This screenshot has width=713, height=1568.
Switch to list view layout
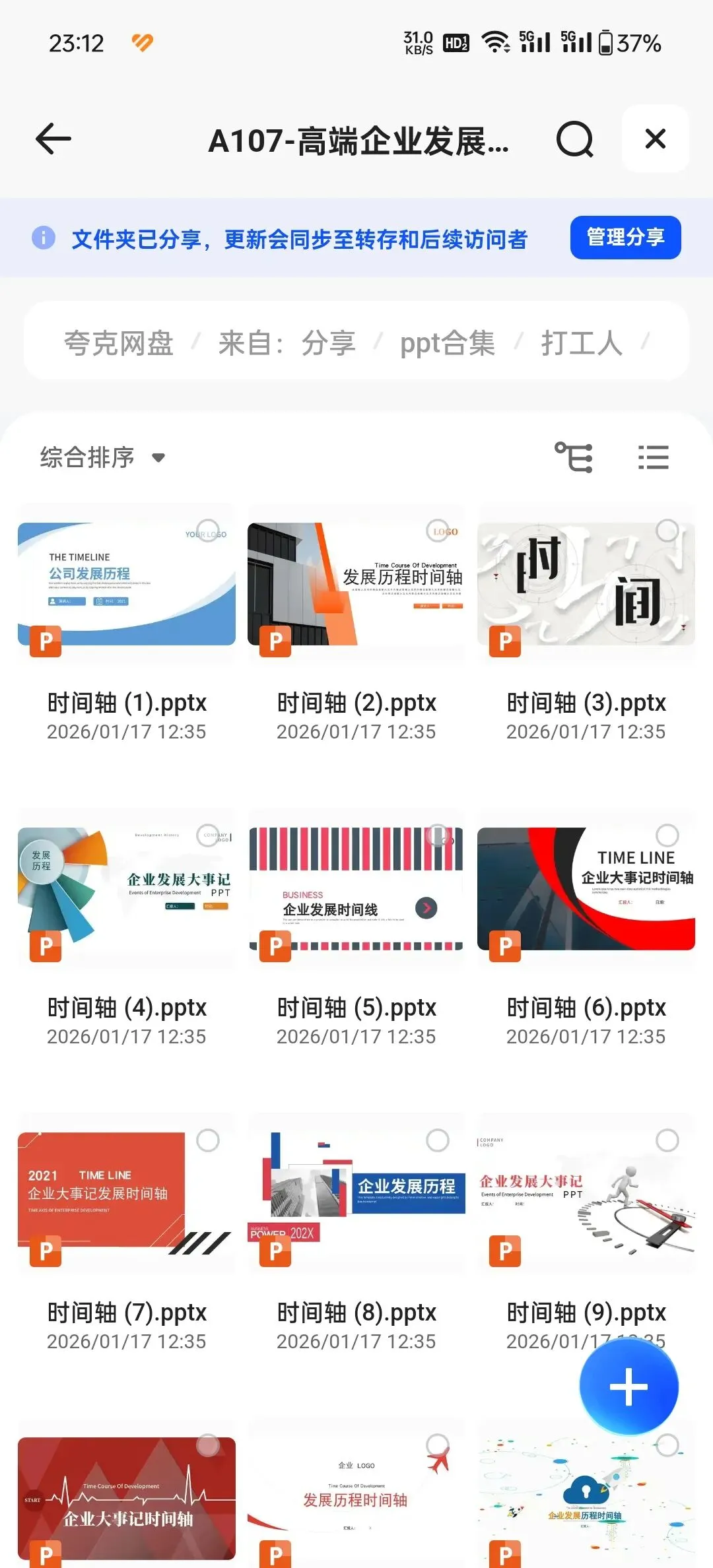tap(653, 457)
